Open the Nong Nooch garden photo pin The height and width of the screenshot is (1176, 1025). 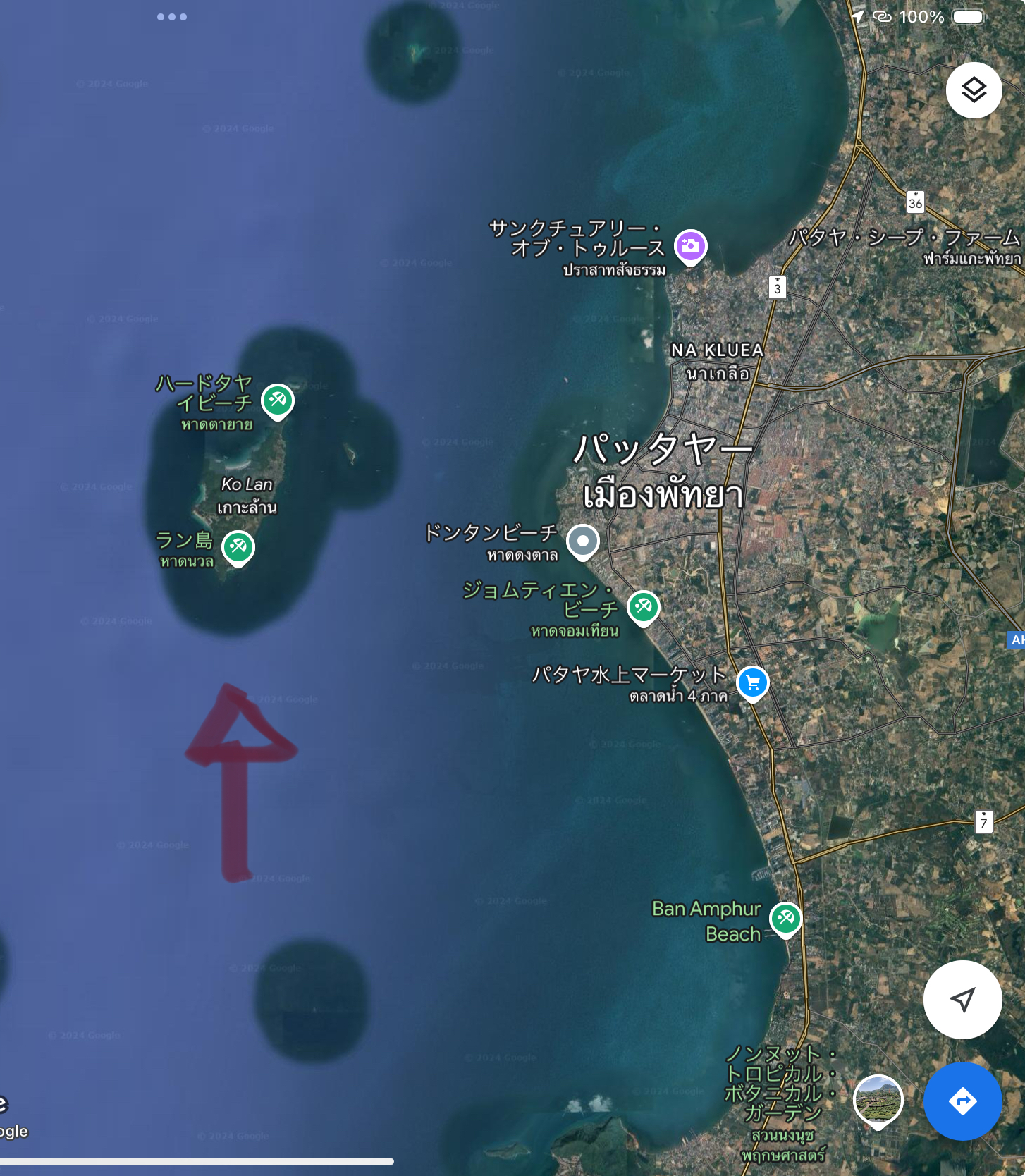[x=878, y=1099]
